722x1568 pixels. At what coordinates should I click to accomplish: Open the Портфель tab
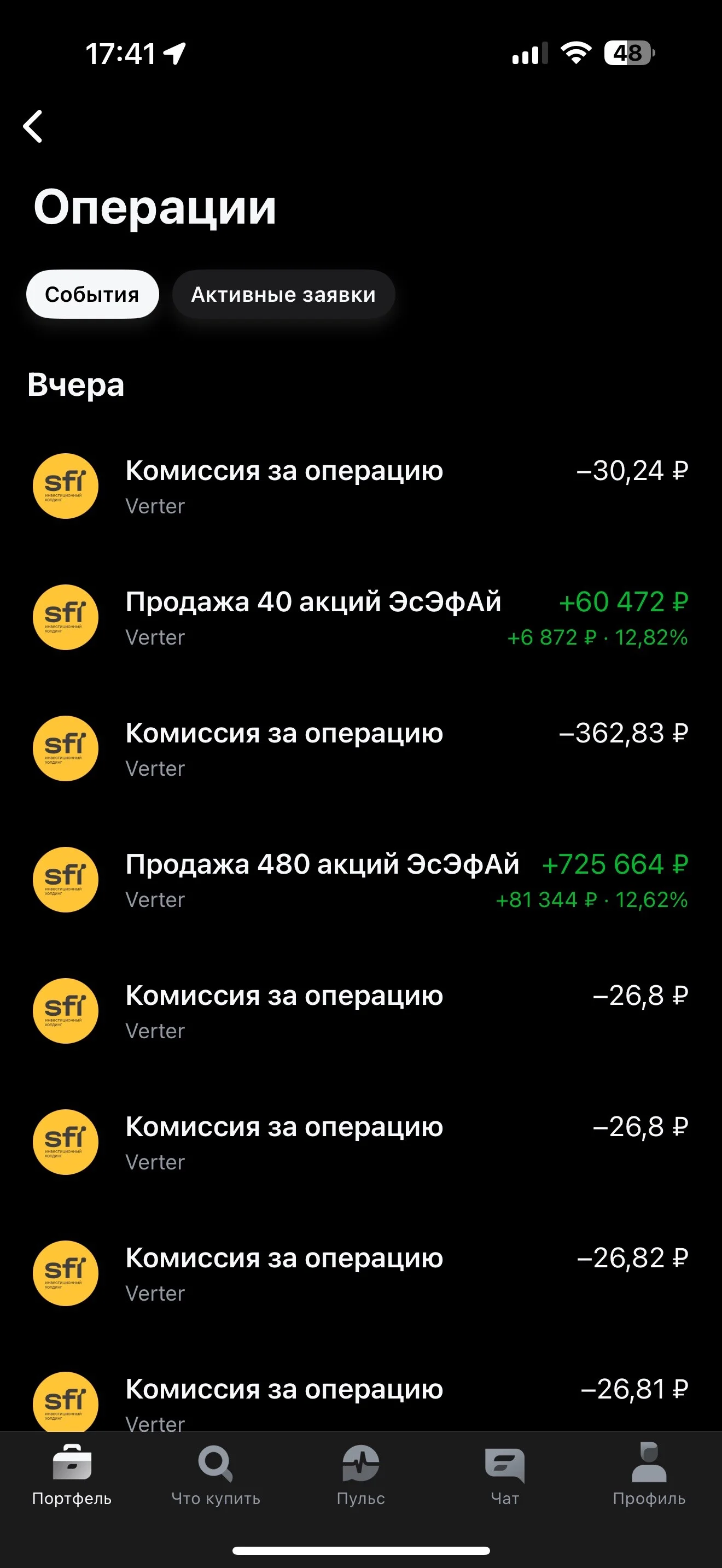pos(72,1476)
